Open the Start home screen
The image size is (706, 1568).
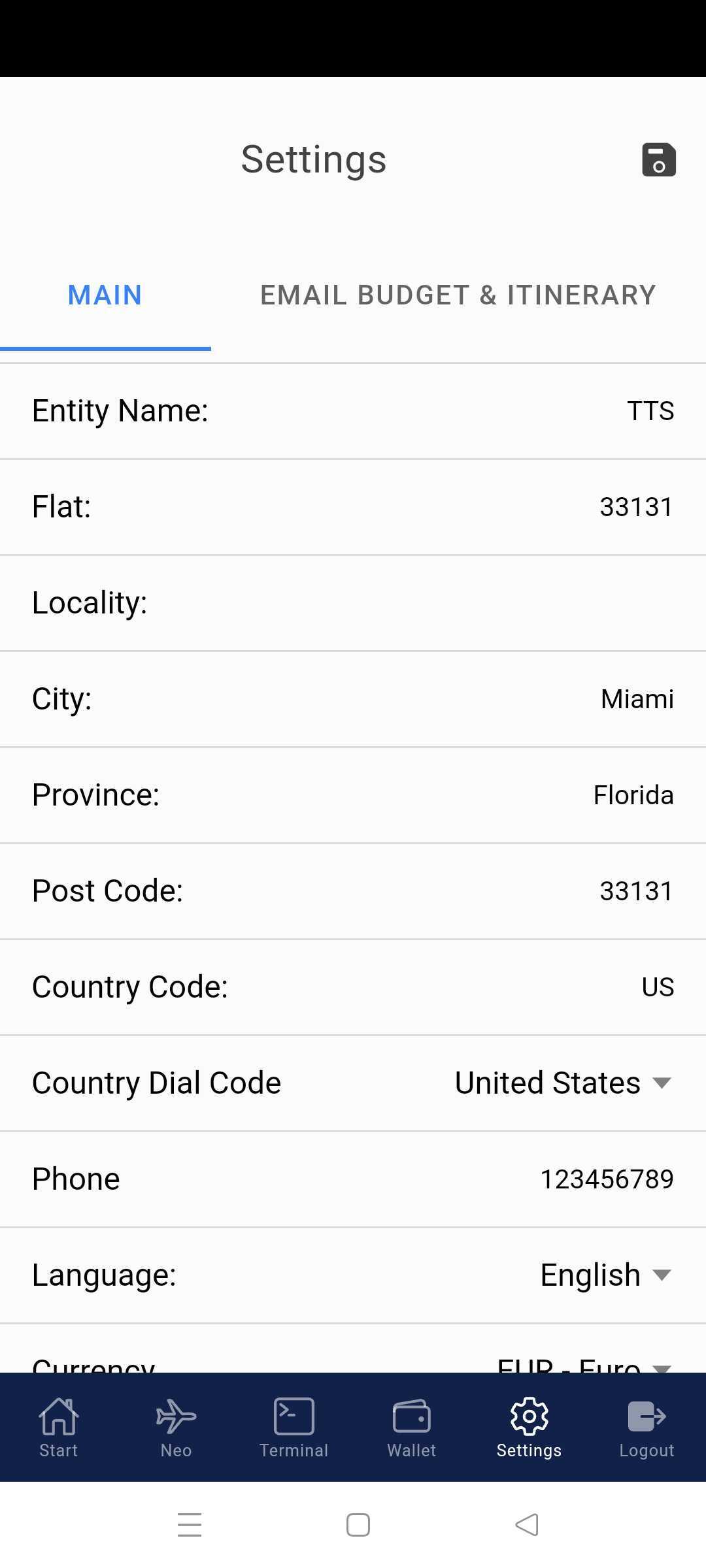[58, 1428]
